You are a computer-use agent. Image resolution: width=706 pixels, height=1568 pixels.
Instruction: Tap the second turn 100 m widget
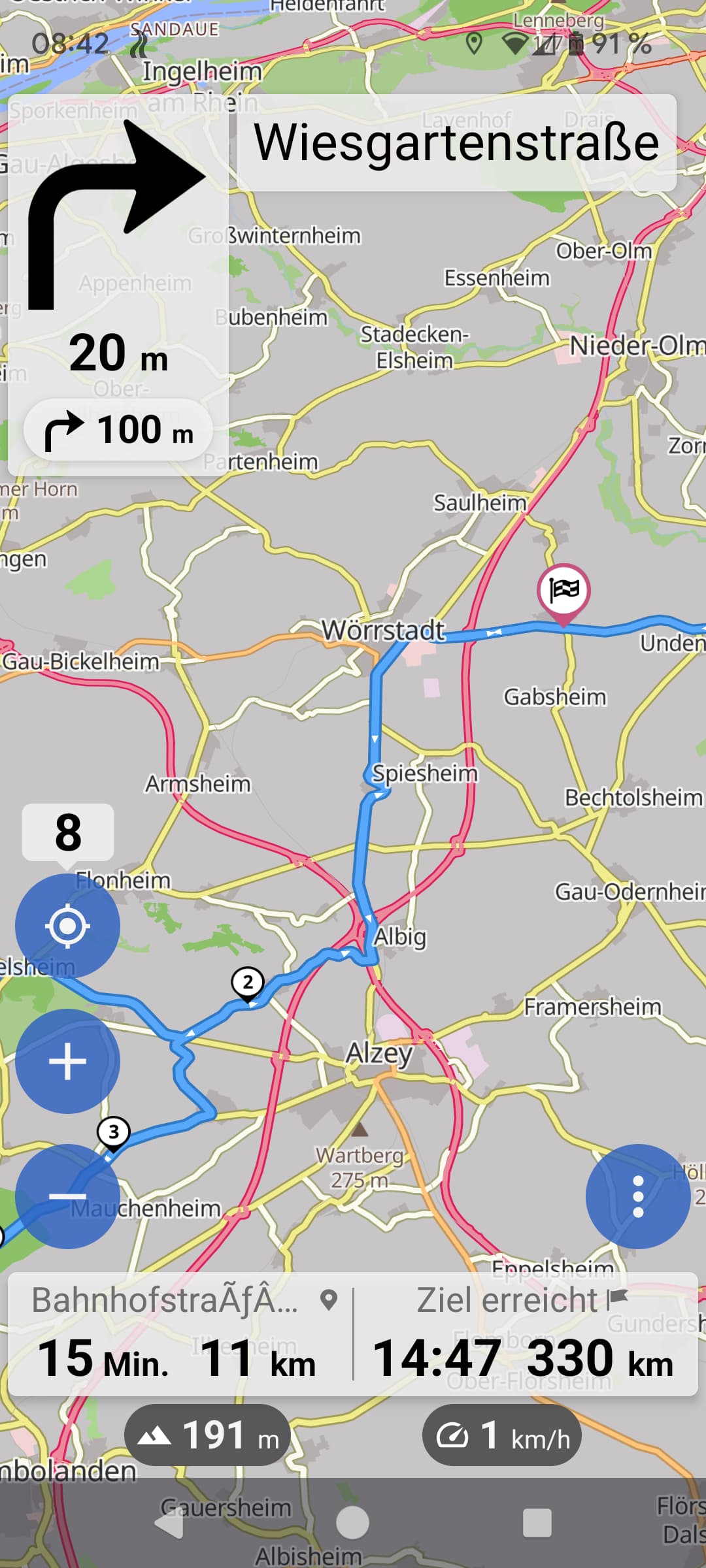(x=118, y=430)
